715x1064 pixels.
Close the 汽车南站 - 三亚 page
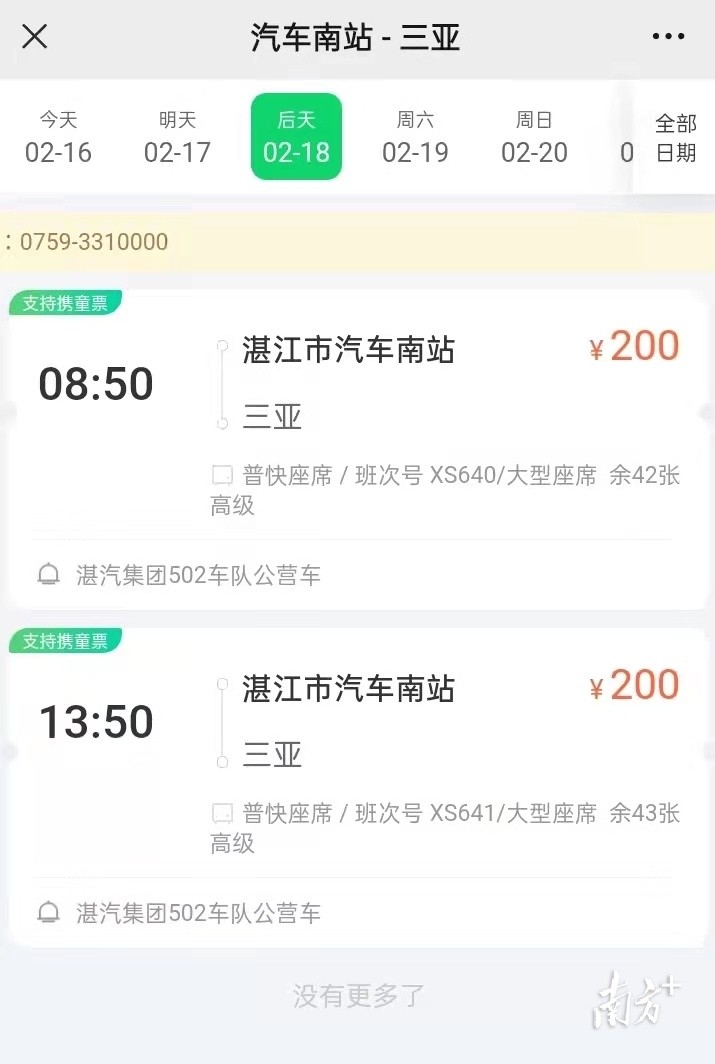(x=35, y=37)
